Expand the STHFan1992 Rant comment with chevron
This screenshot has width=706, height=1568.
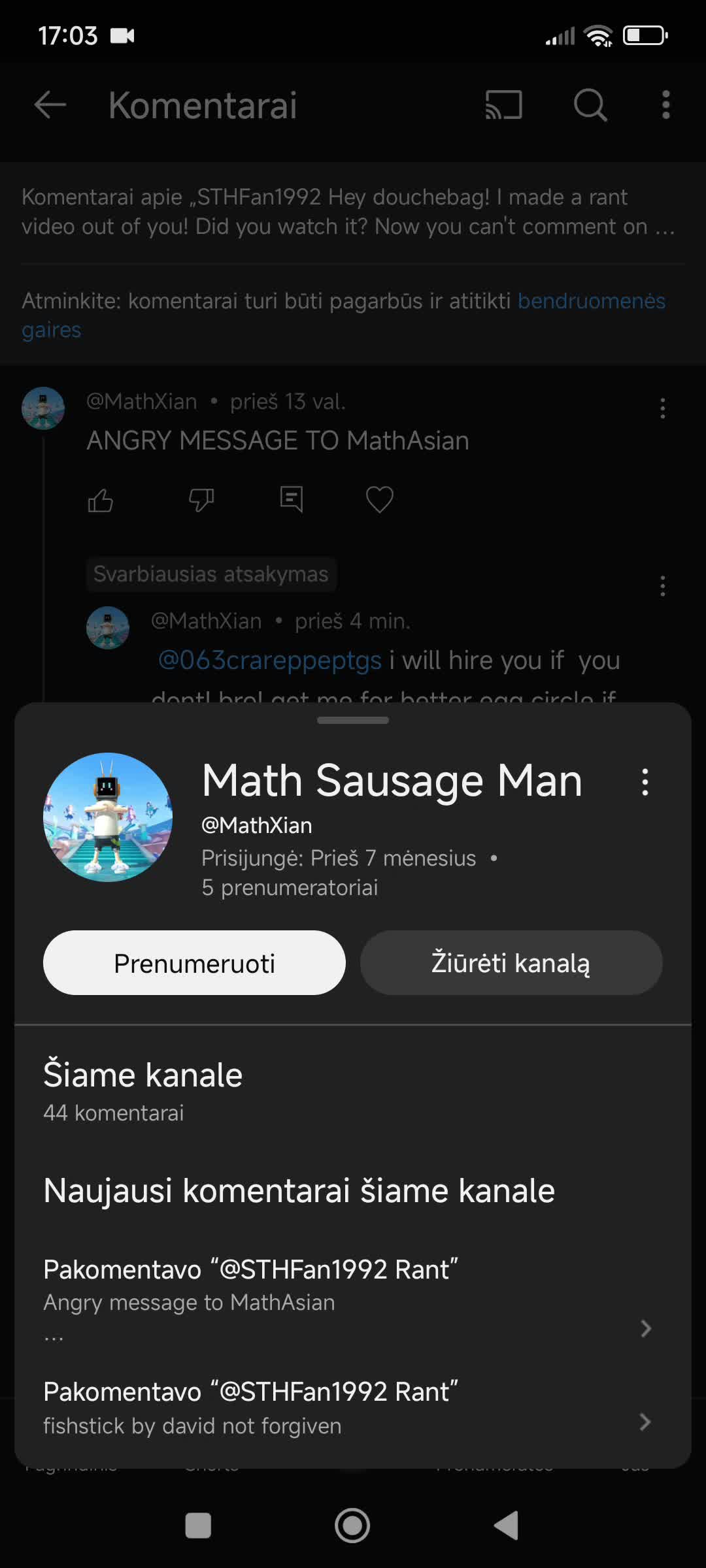pyautogui.click(x=646, y=1328)
